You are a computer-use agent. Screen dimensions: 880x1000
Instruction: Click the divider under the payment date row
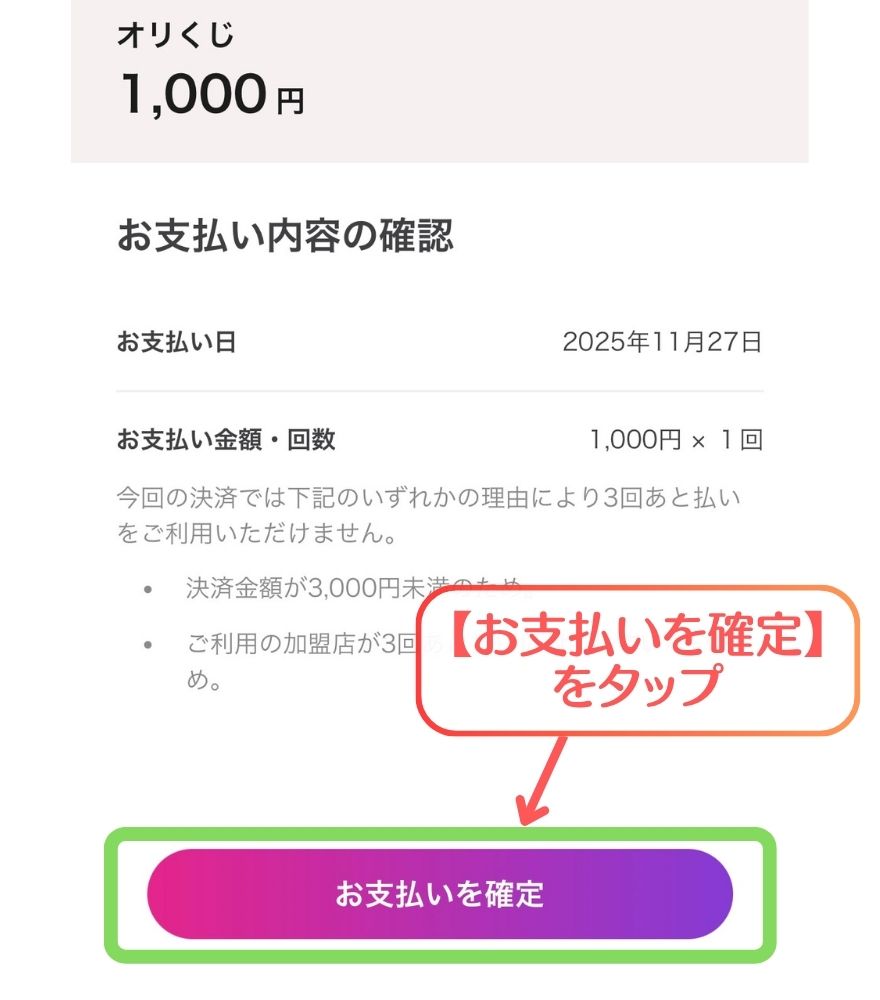coord(440,392)
